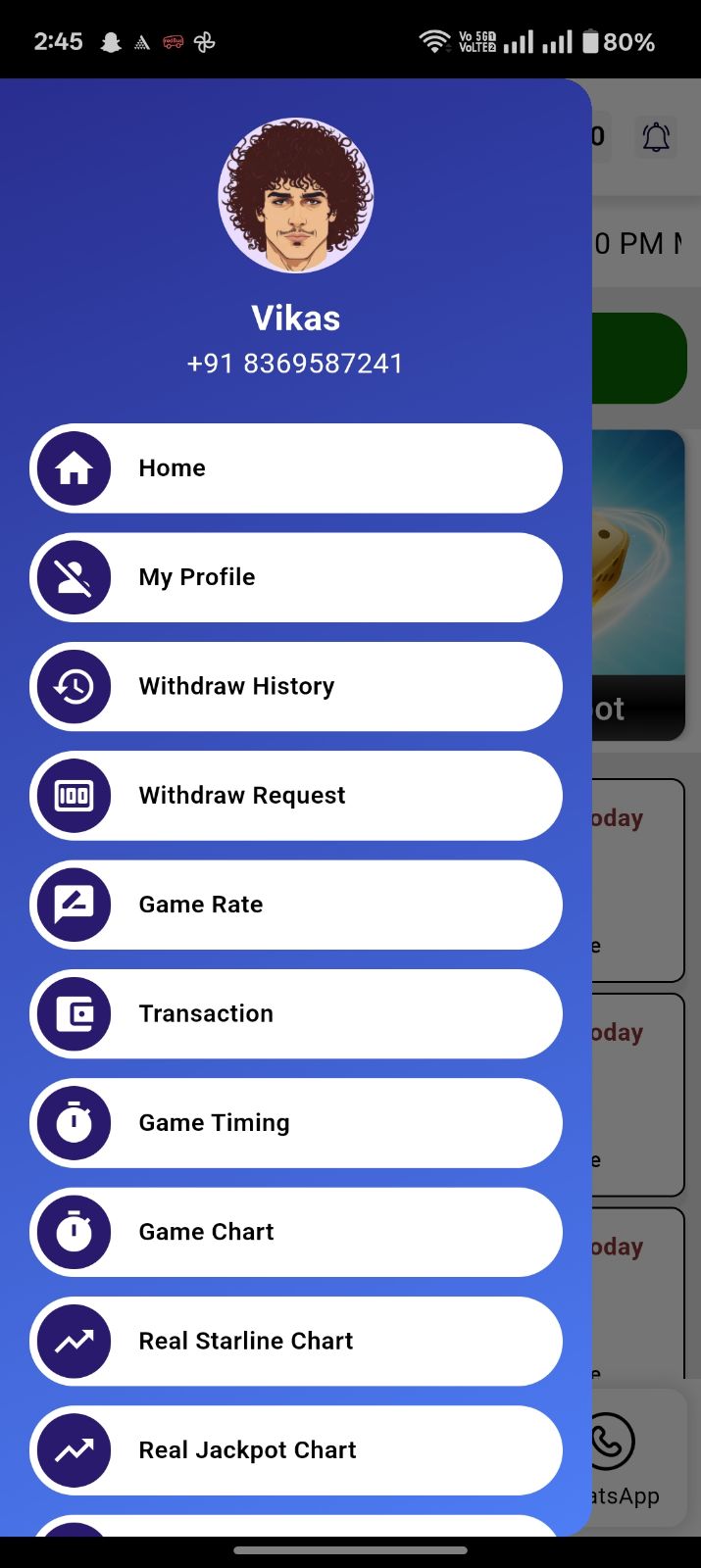
Task: Open Game Chart
Action: pos(295,1232)
